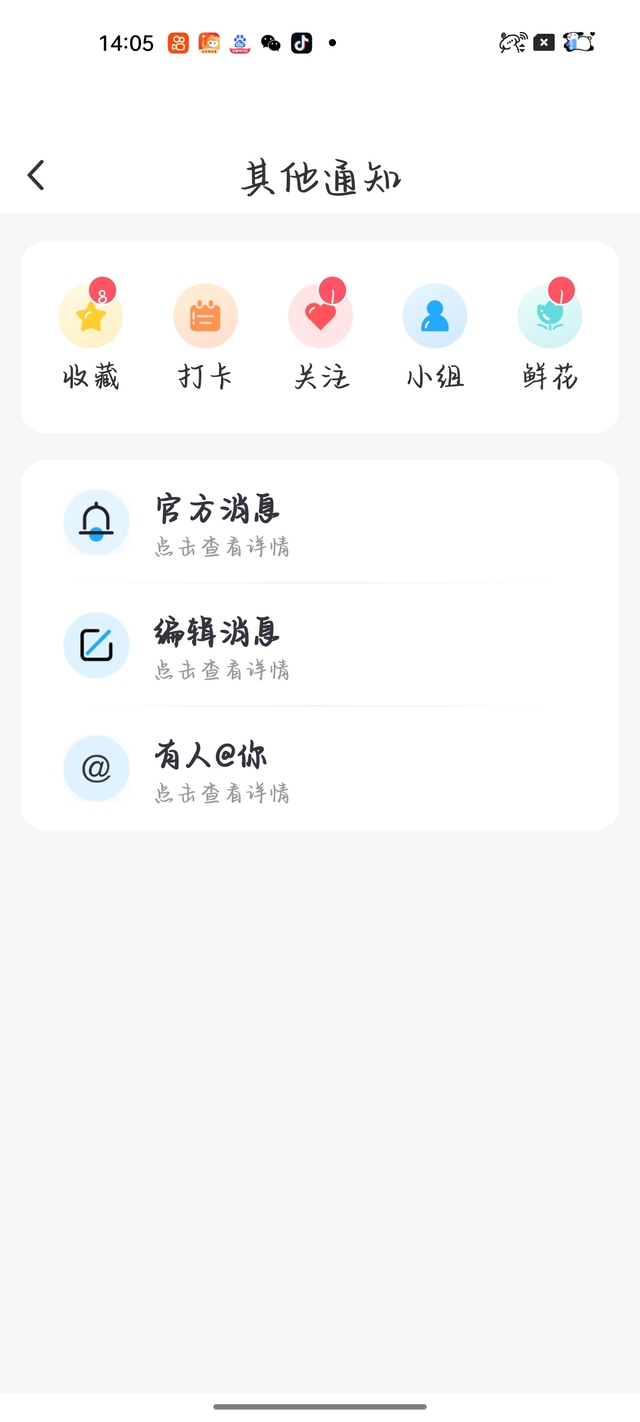Image resolution: width=640 pixels, height=1422 pixels.
Task: View the 关注 notifications
Action: pos(320,335)
